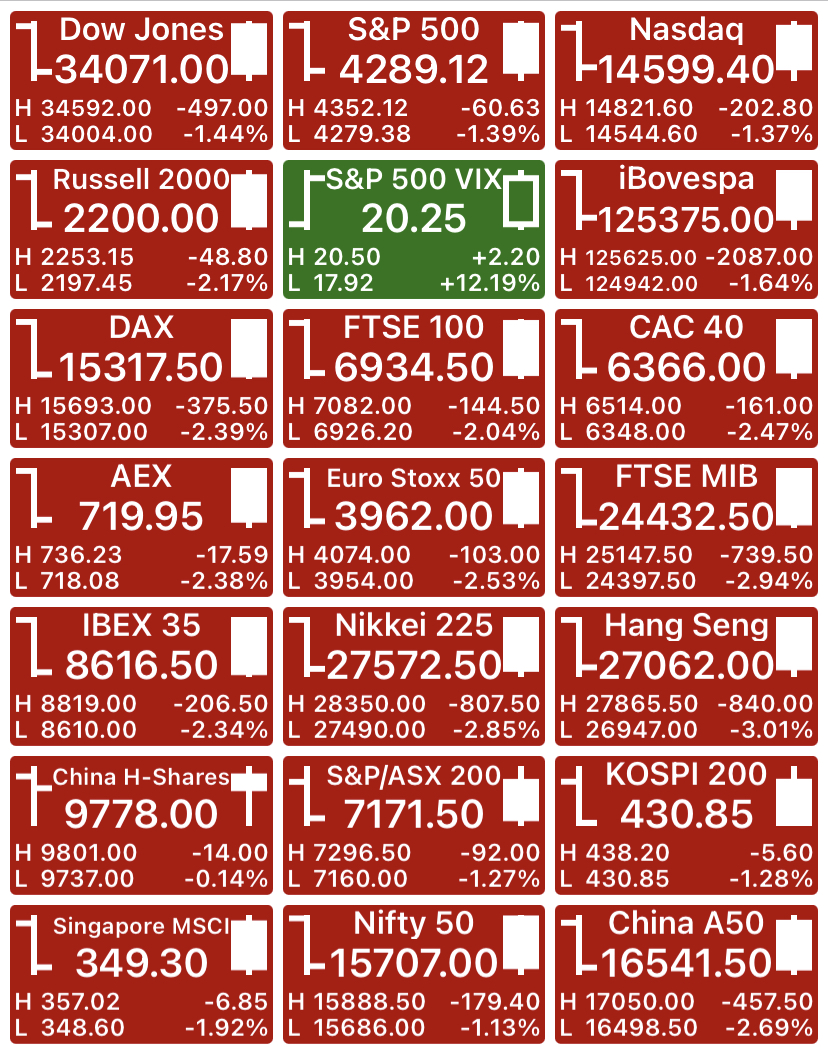Select the S&P 500 tile
Image resolution: width=828 pixels, height=1049 pixels.
click(413, 80)
